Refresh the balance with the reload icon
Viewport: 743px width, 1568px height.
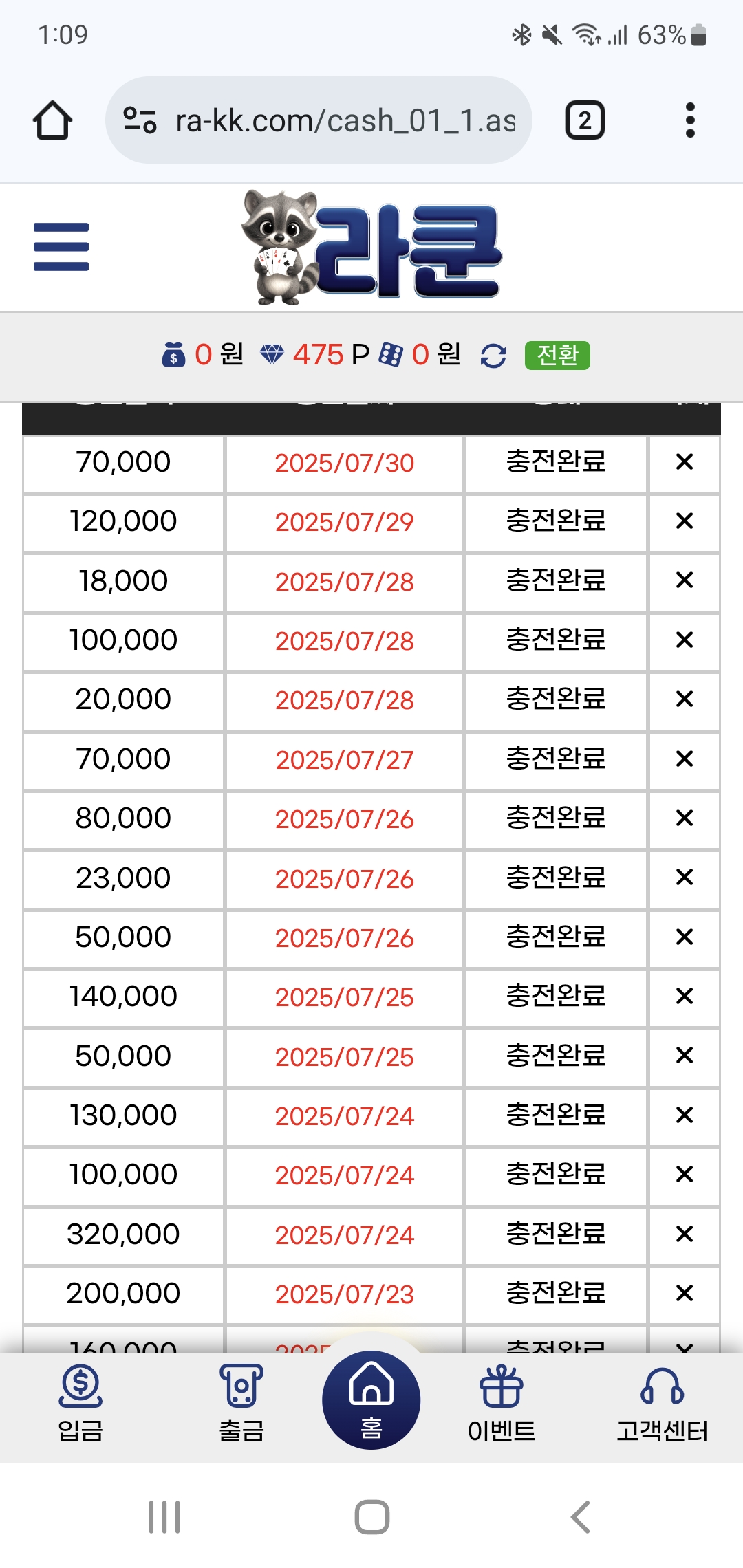coord(493,356)
